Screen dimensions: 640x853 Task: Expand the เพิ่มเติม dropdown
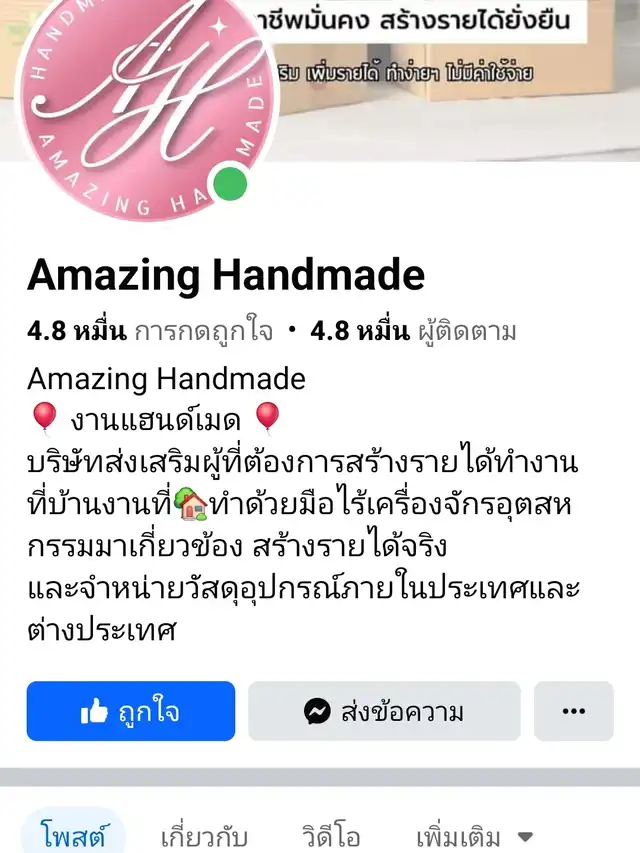click(475, 835)
